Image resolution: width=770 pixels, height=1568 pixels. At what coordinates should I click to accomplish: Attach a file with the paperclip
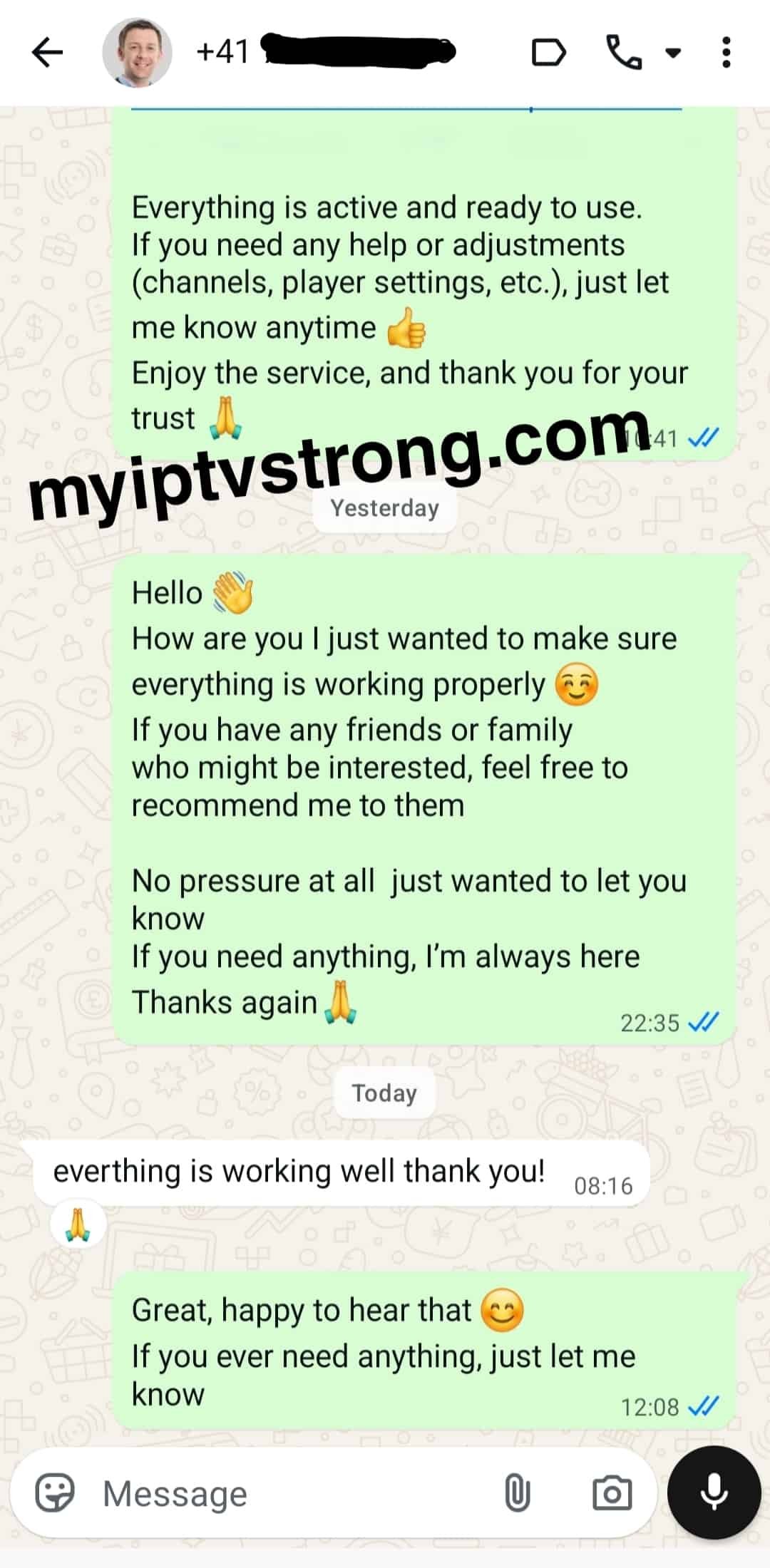pyautogui.click(x=517, y=1493)
